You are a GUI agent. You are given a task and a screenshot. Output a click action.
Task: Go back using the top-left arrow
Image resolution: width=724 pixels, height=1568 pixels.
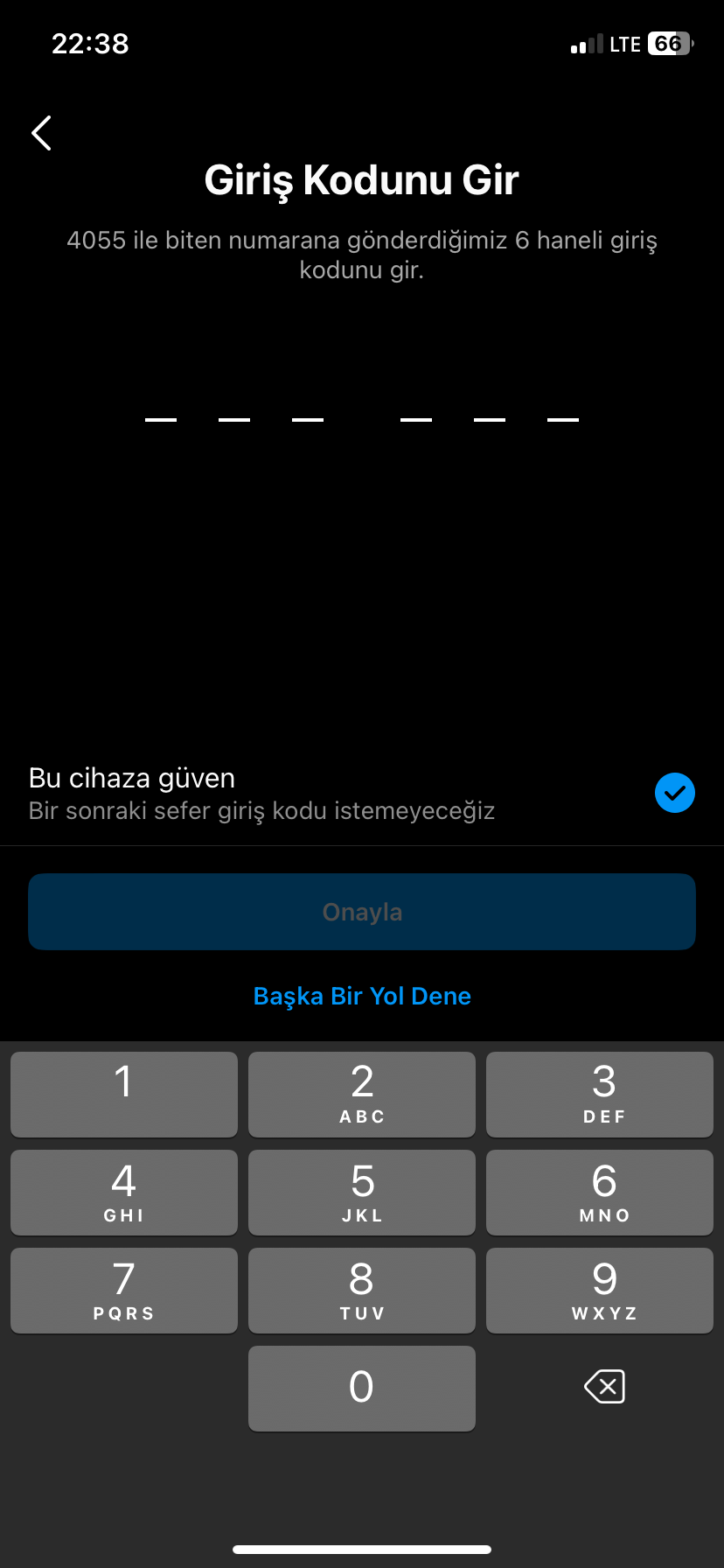(x=41, y=133)
